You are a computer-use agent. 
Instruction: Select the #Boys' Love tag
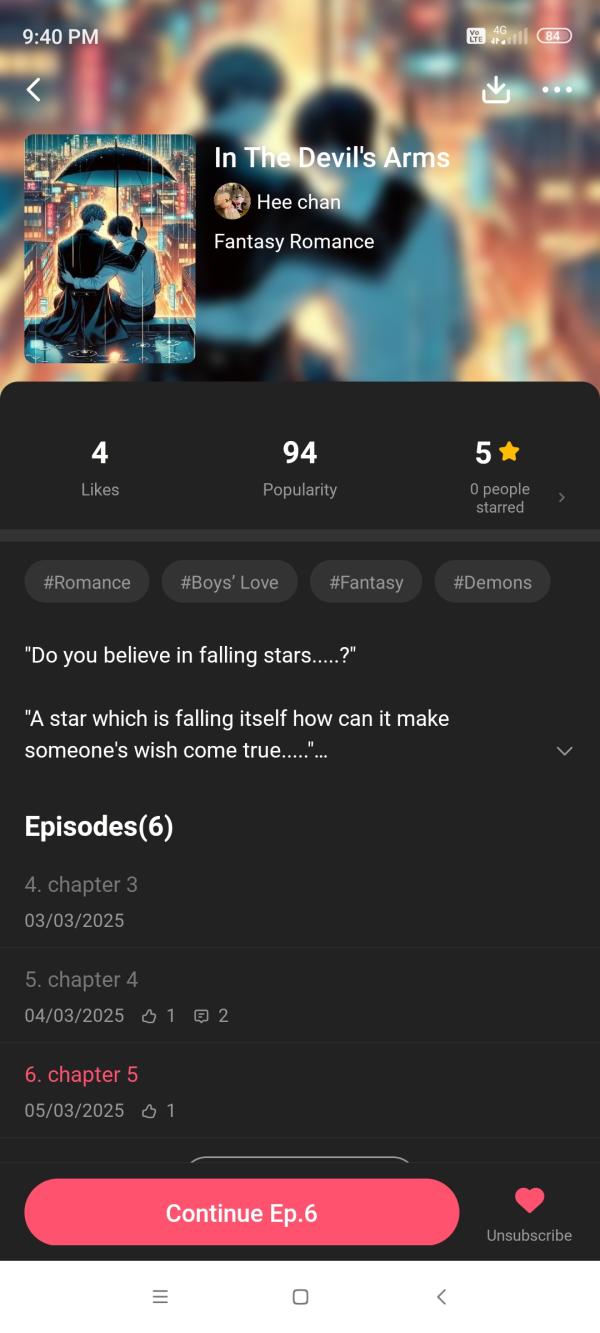click(229, 582)
